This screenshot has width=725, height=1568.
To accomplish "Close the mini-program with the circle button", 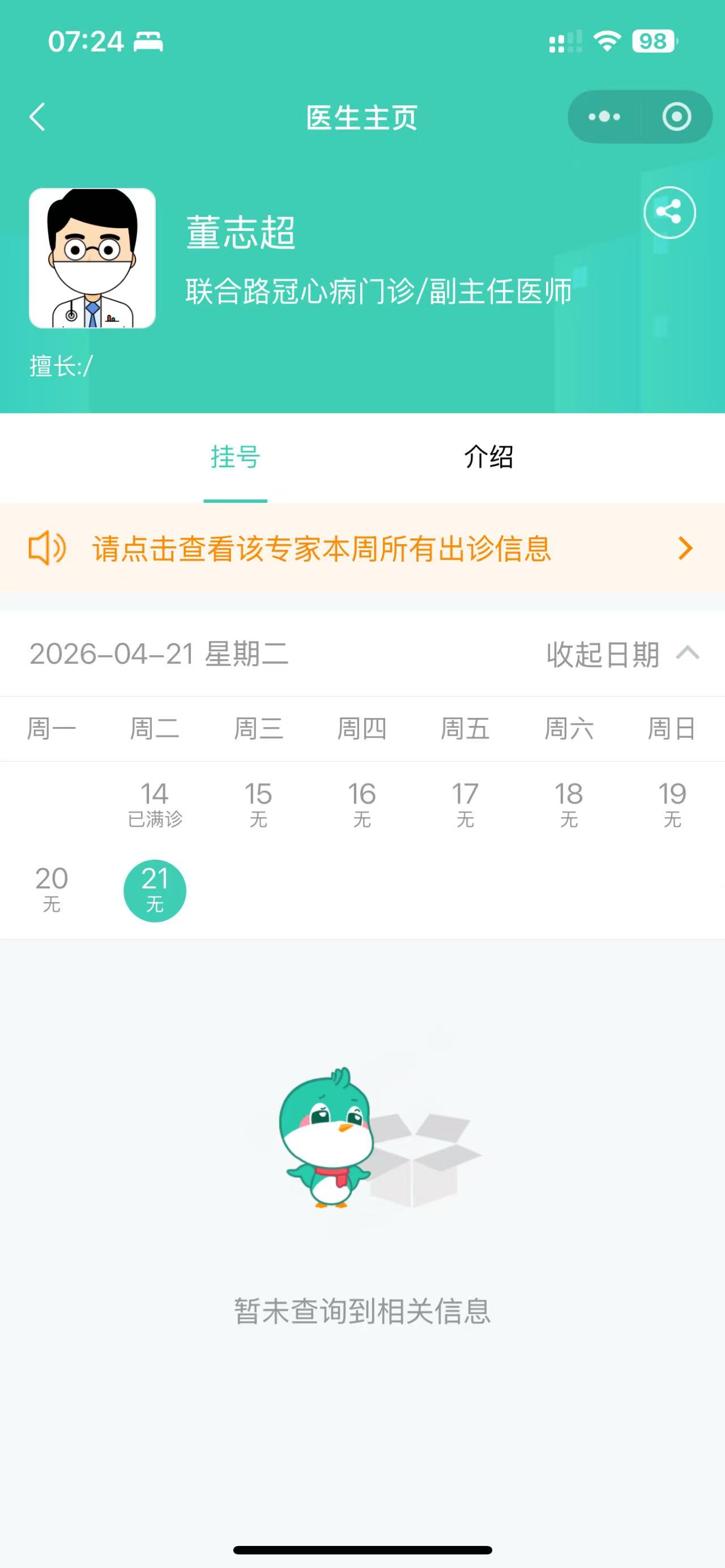I will pyautogui.click(x=676, y=117).
